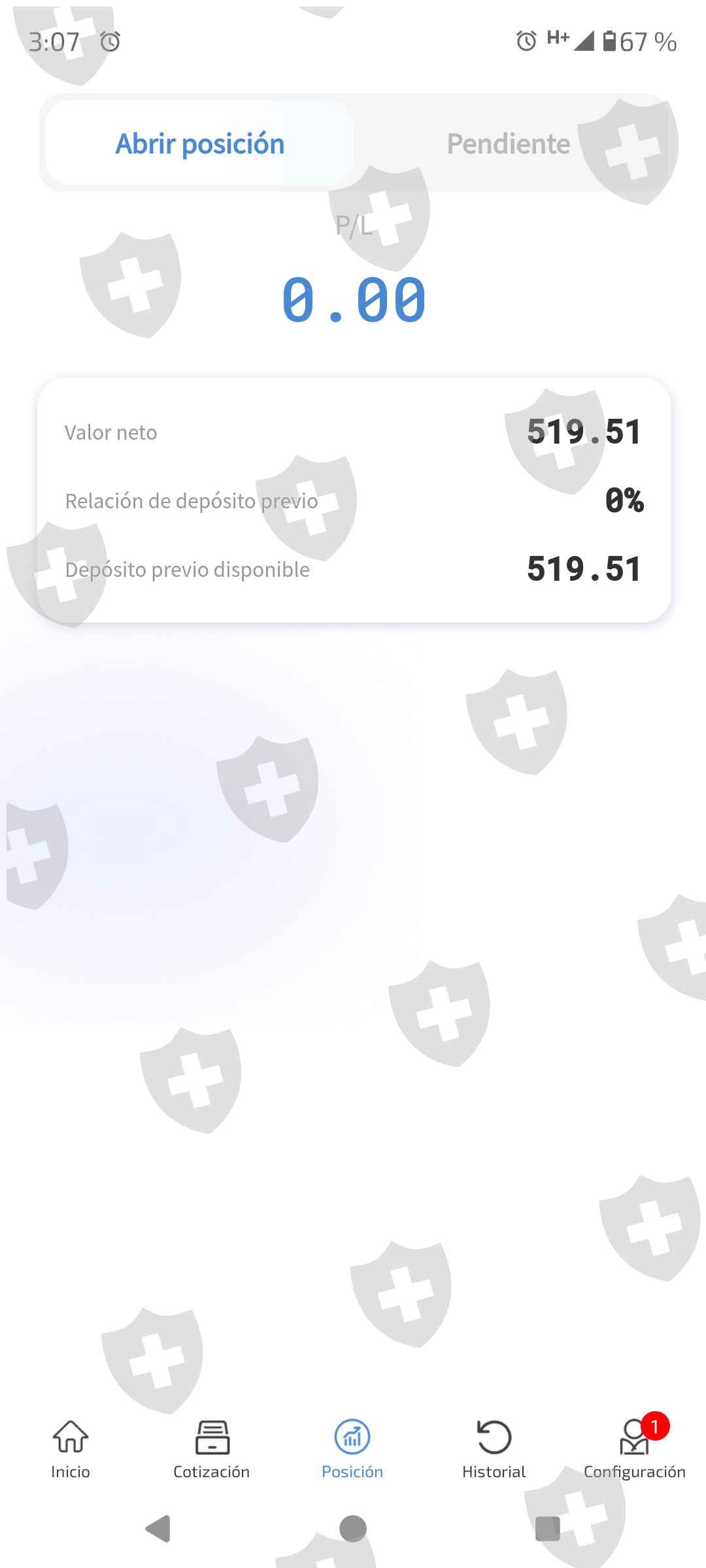Select the Abrir posición tab
Viewport: 706px width, 1568px height.
point(200,143)
